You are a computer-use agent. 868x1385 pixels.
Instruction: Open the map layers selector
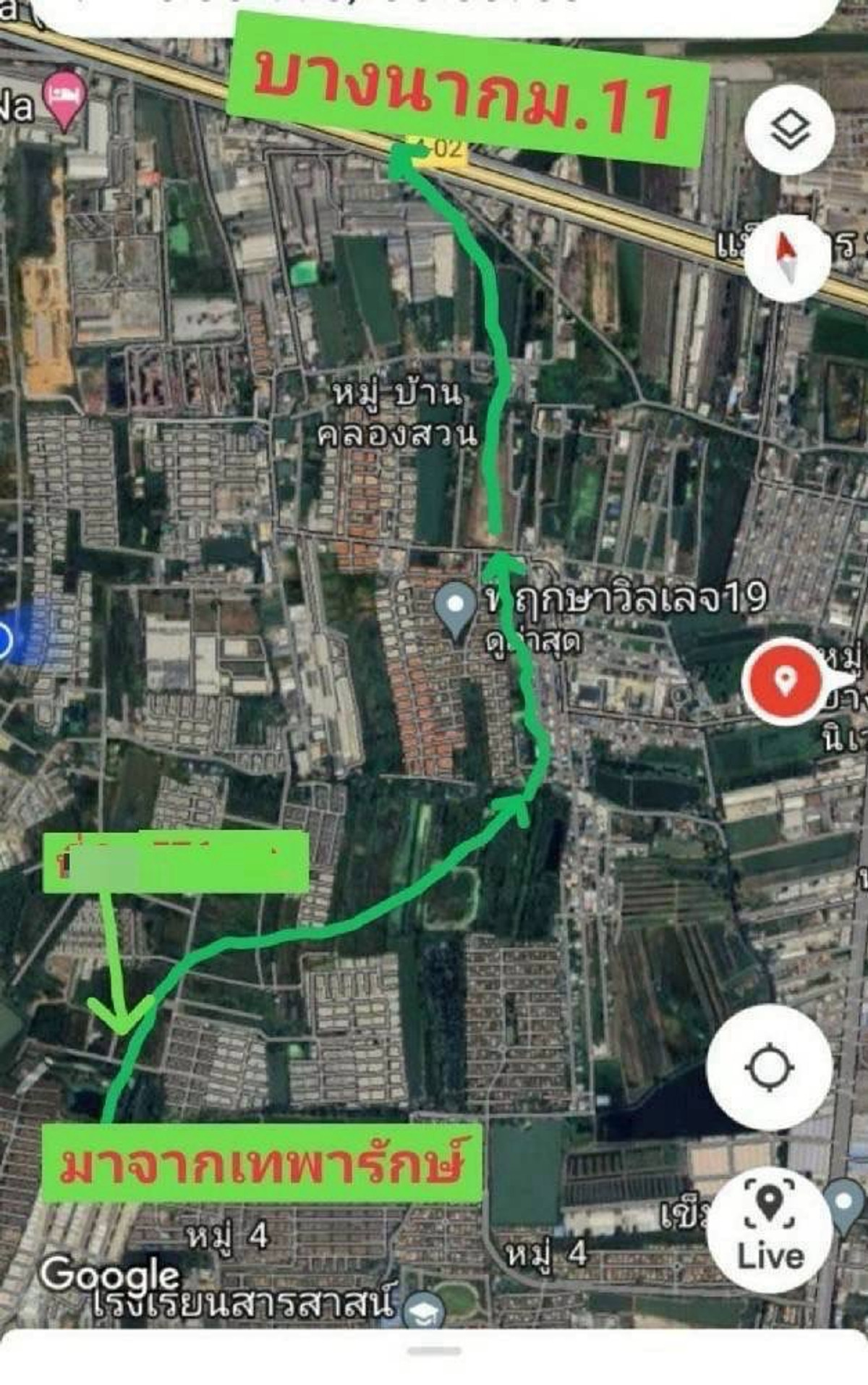point(789,130)
